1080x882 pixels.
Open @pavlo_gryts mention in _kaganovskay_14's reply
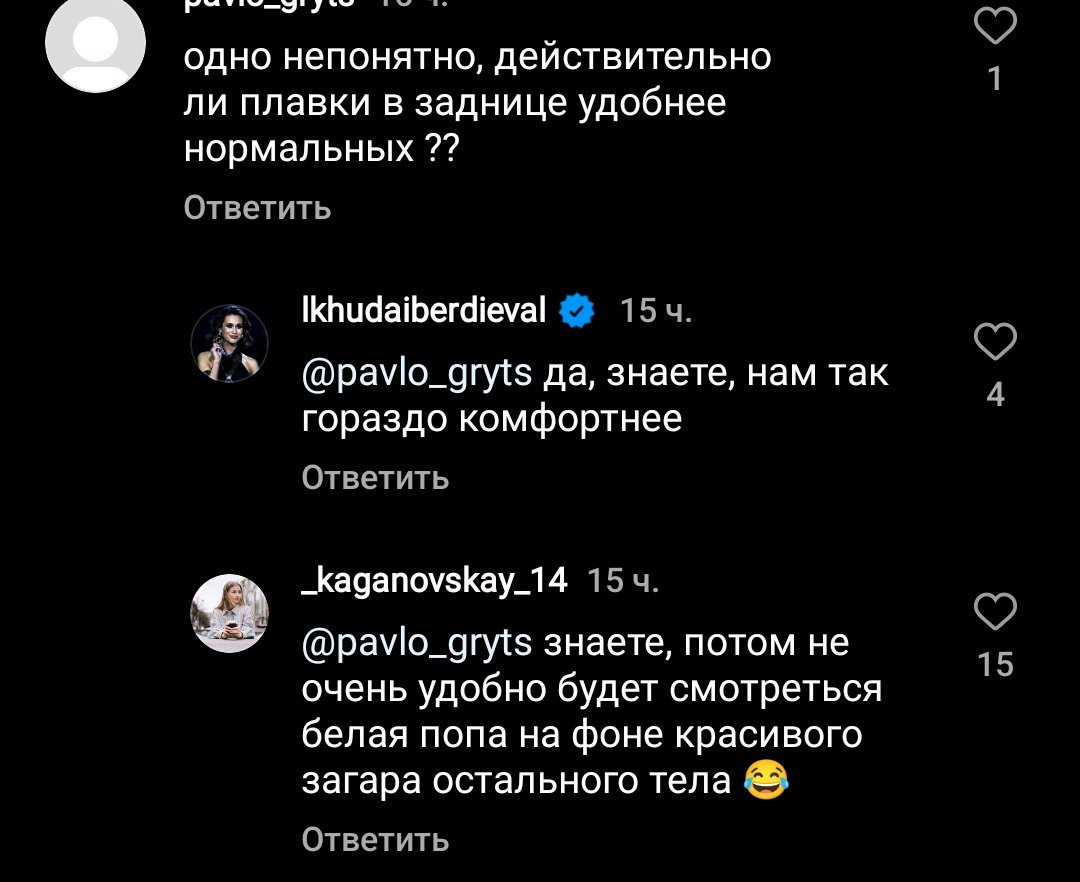(418, 643)
